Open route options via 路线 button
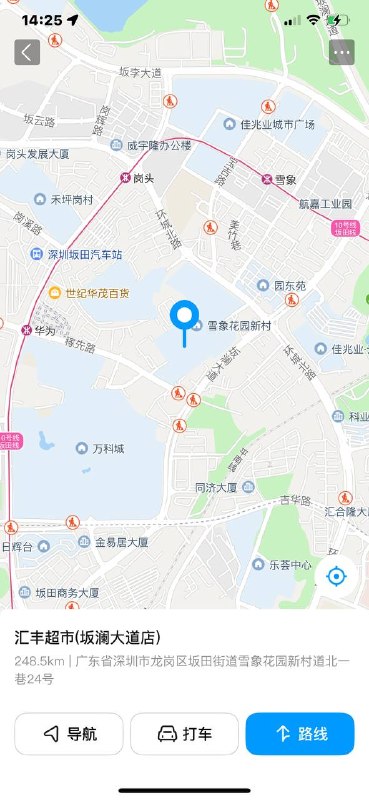369x800 pixels. click(x=300, y=734)
